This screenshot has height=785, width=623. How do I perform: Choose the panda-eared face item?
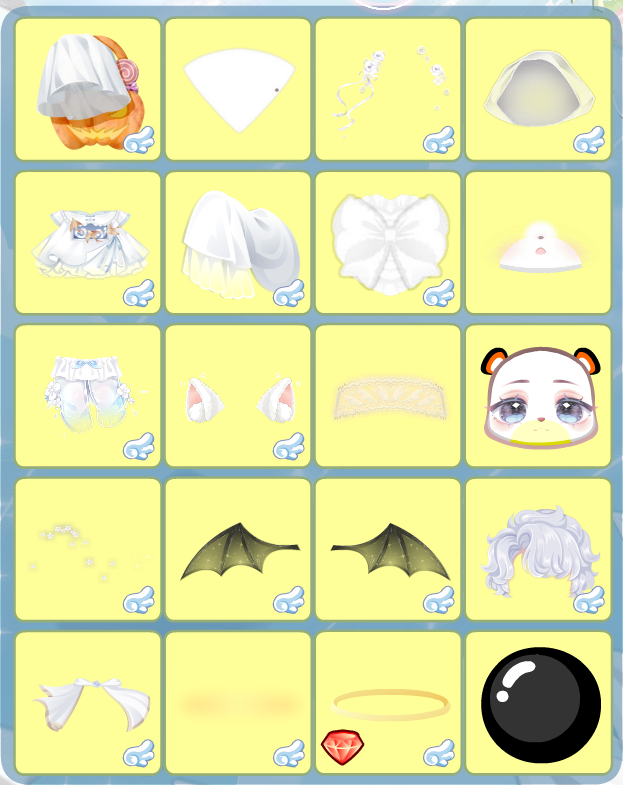[538, 396]
